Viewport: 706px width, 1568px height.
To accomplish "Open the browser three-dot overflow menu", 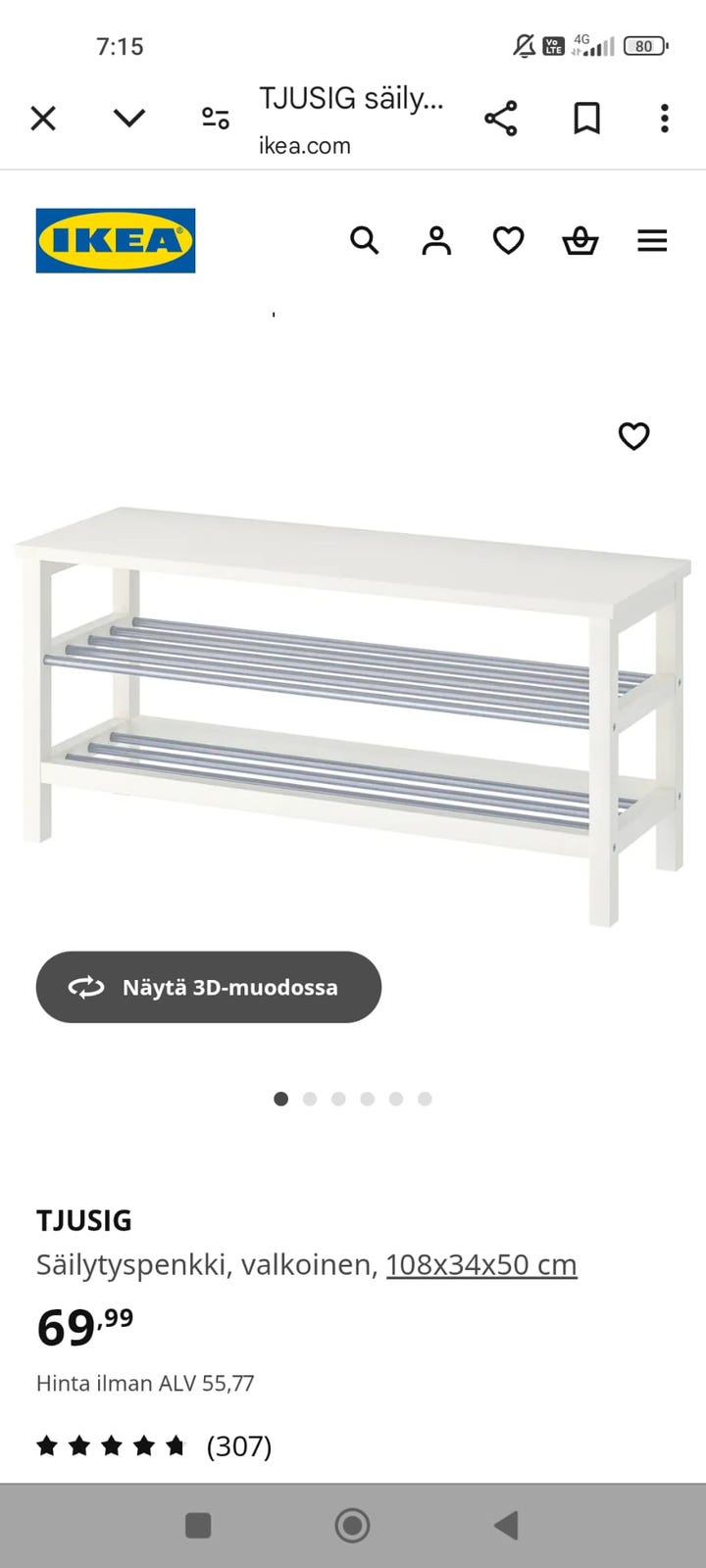I will (x=664, y=118).
